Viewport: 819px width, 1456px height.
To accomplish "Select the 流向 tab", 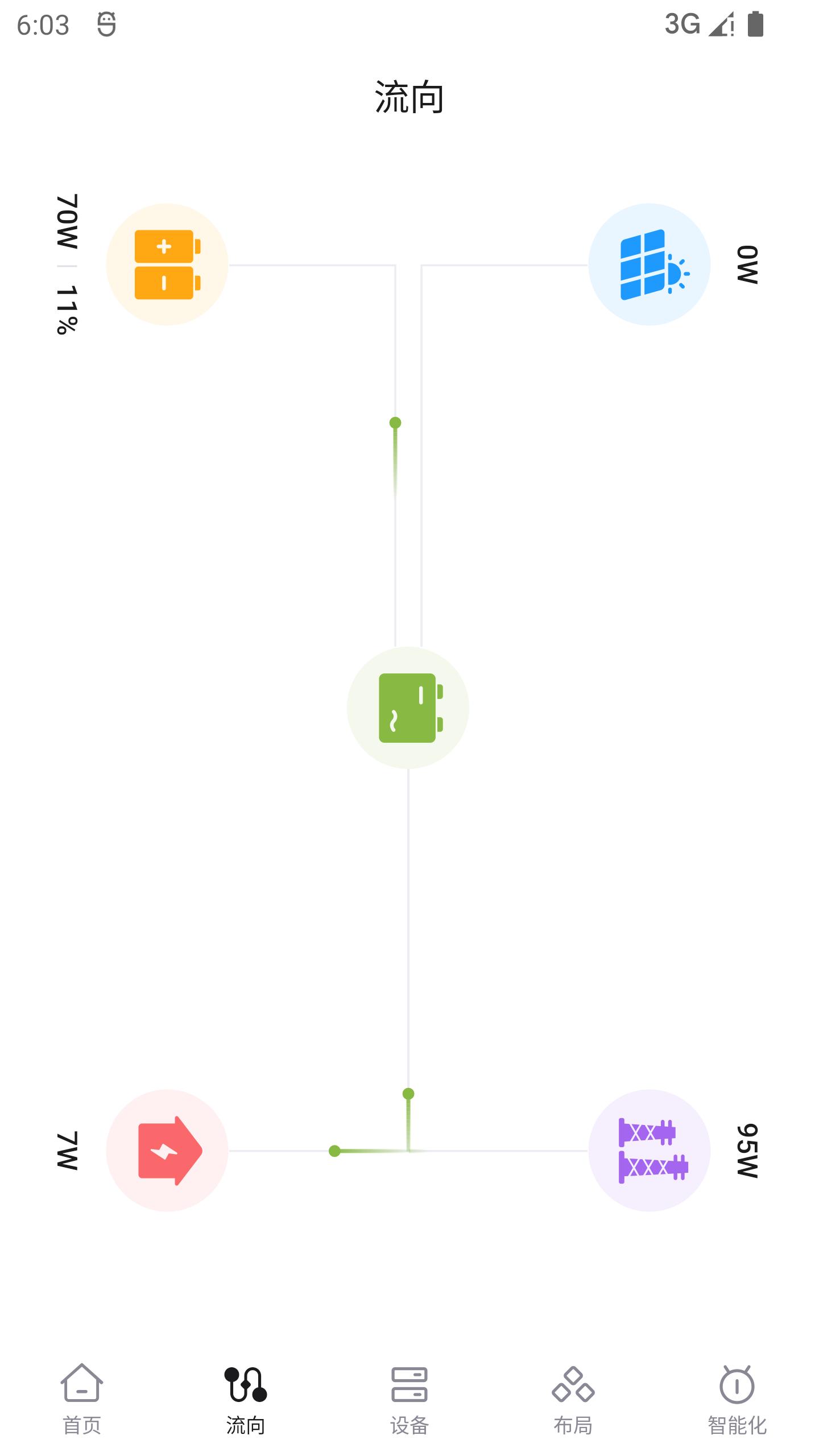I will pos(246,1399).
